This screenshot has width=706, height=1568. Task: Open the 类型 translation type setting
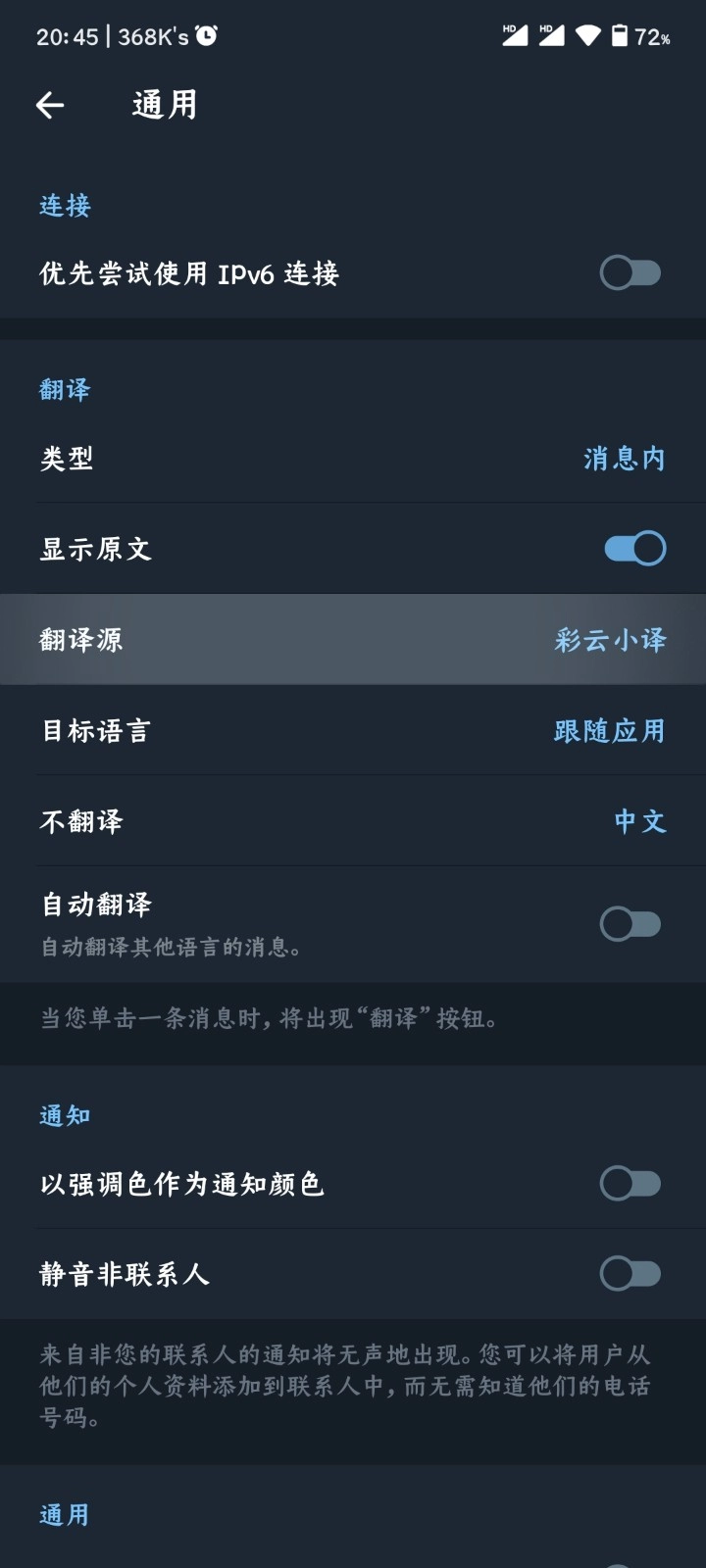tap(353, 458)
